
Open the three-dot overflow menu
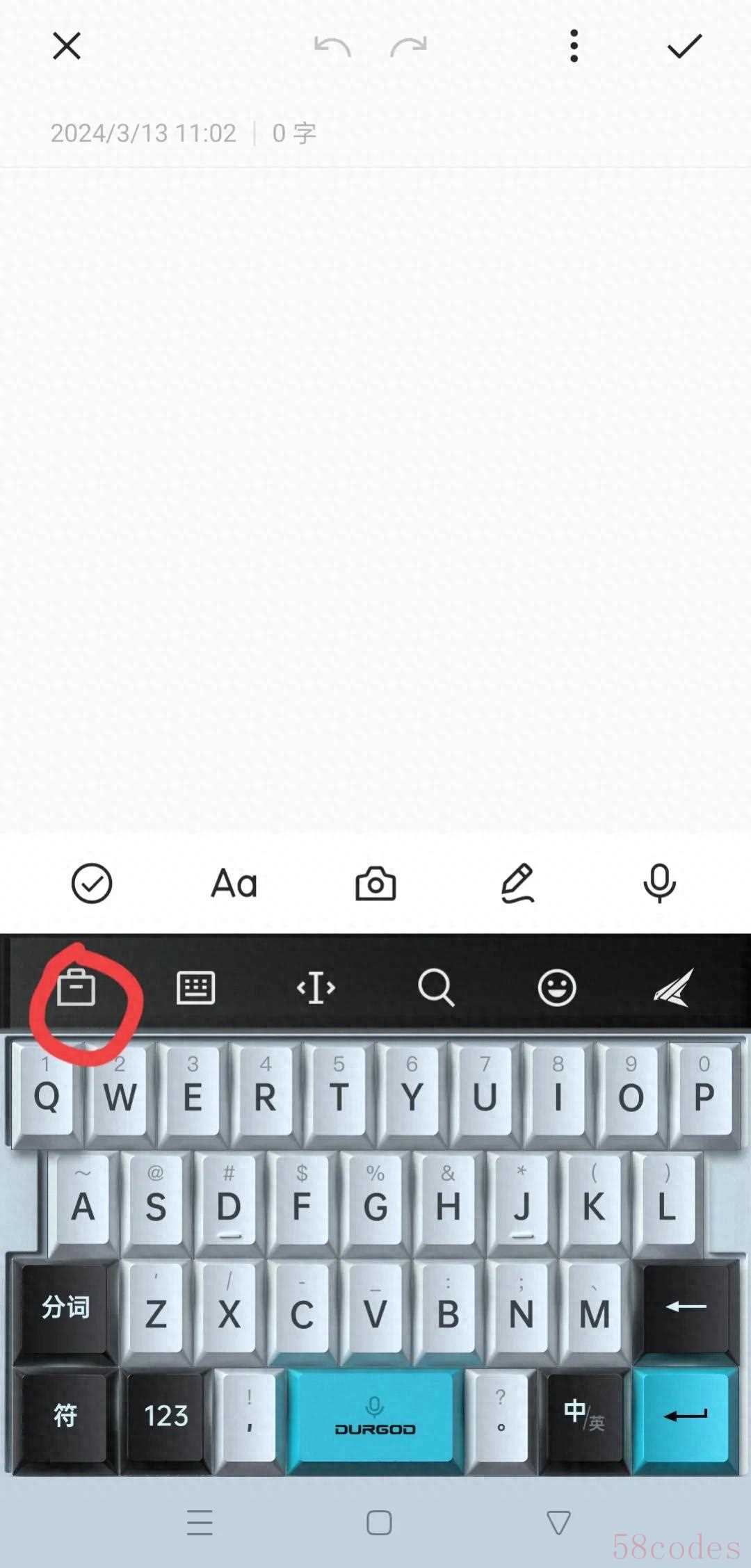574,47
